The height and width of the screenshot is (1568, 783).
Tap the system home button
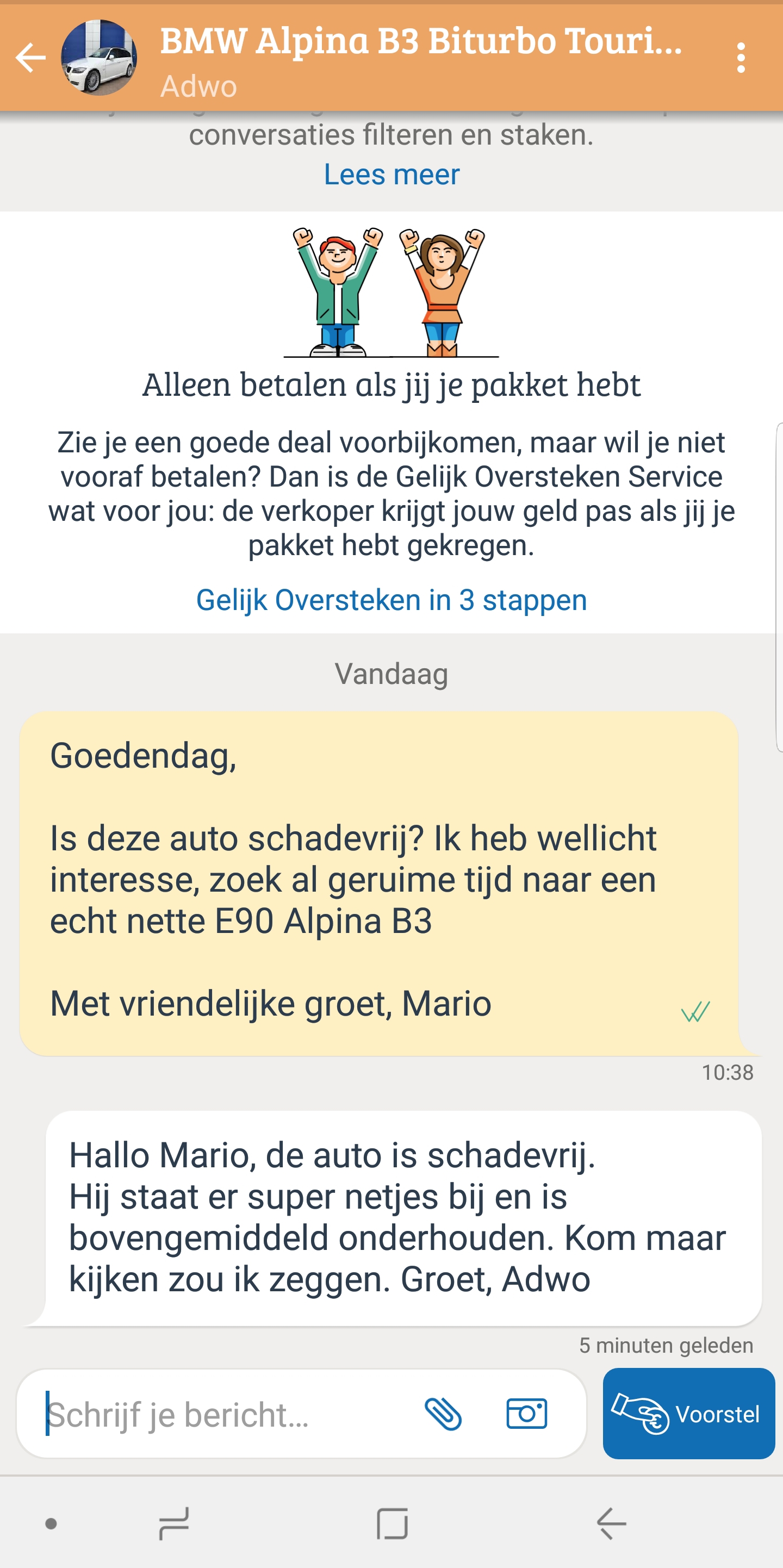click(392, 1523)
